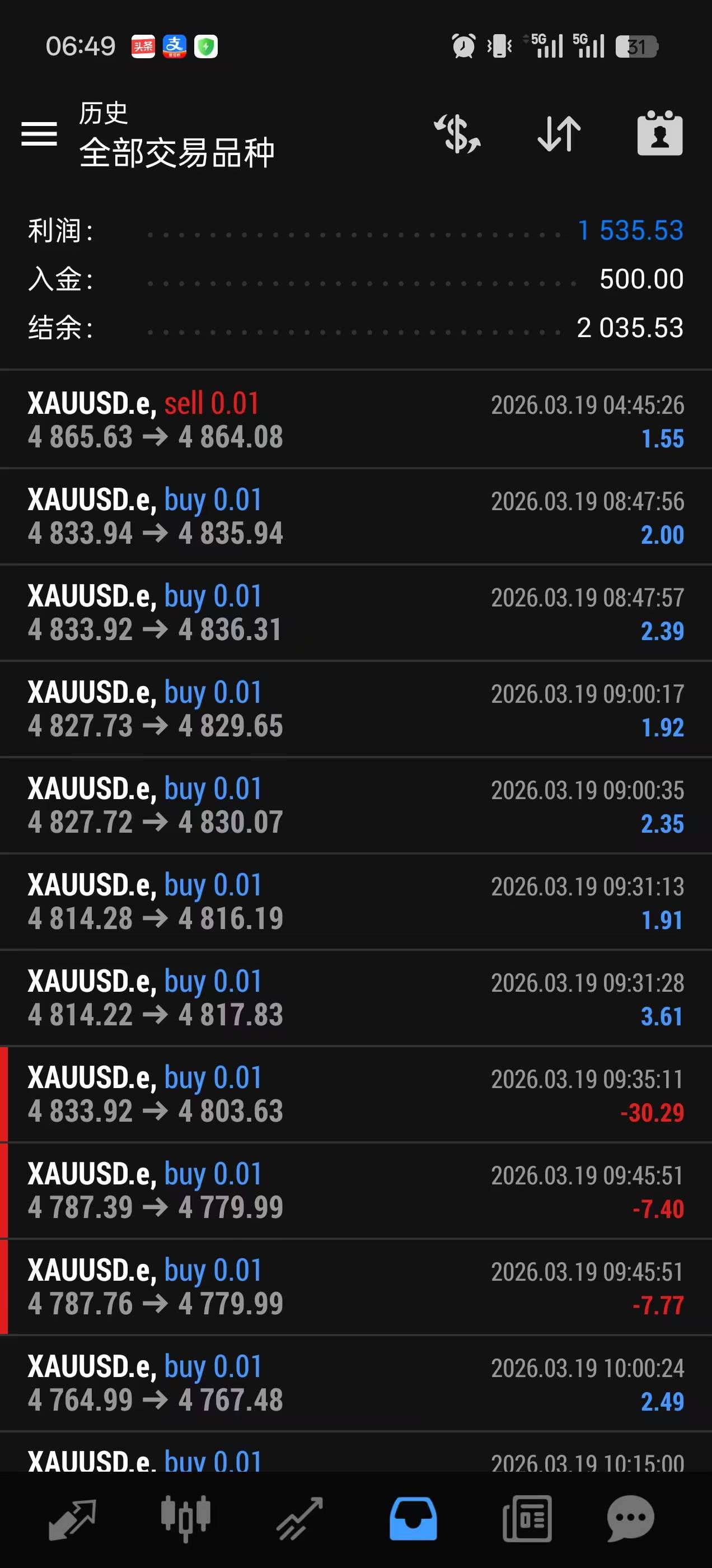Open the News tab
The width and height of the screenshot is (712, 1568).
point(527,1519)
